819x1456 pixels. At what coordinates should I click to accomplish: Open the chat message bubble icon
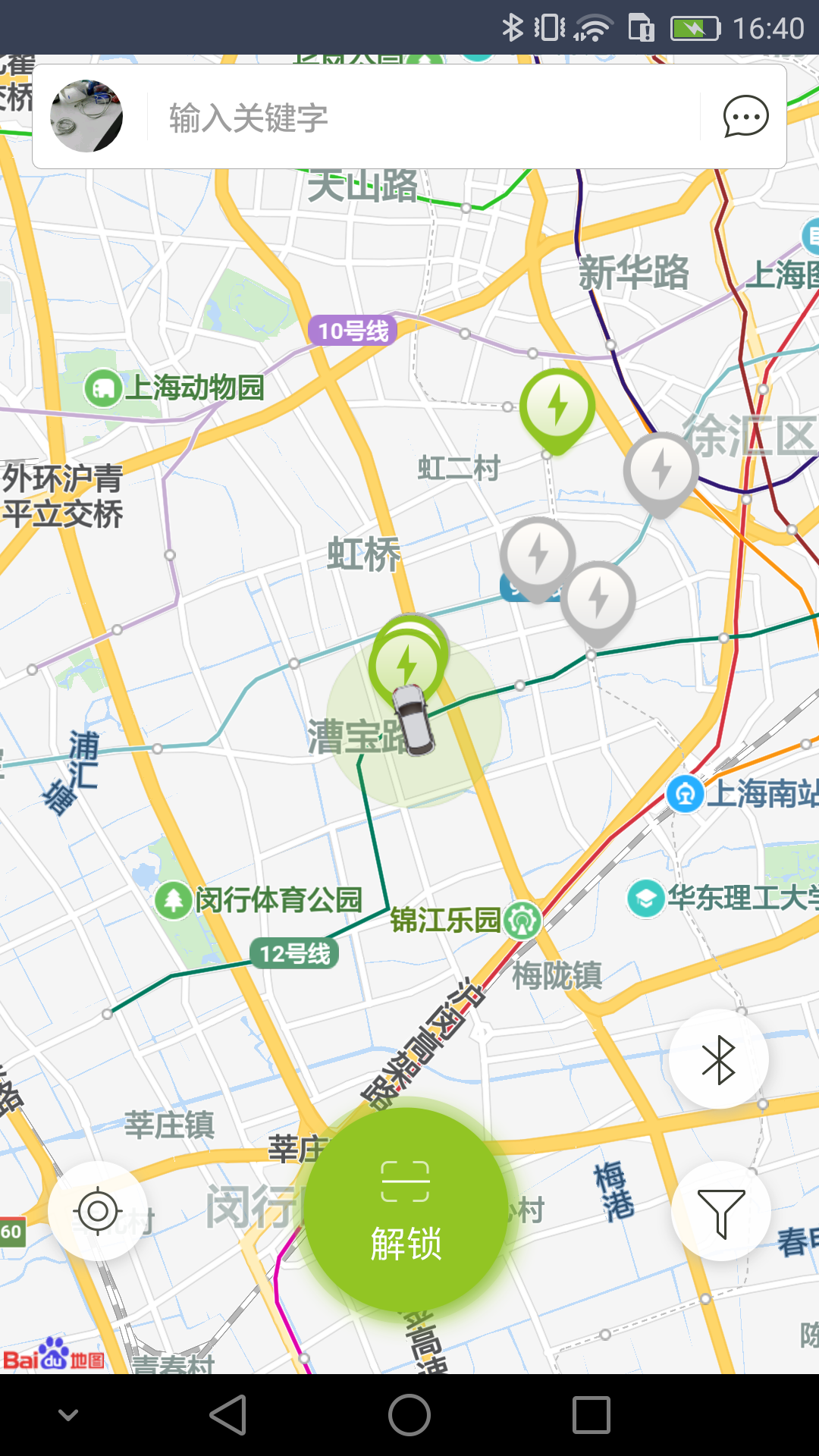click(x=745, y=117)
